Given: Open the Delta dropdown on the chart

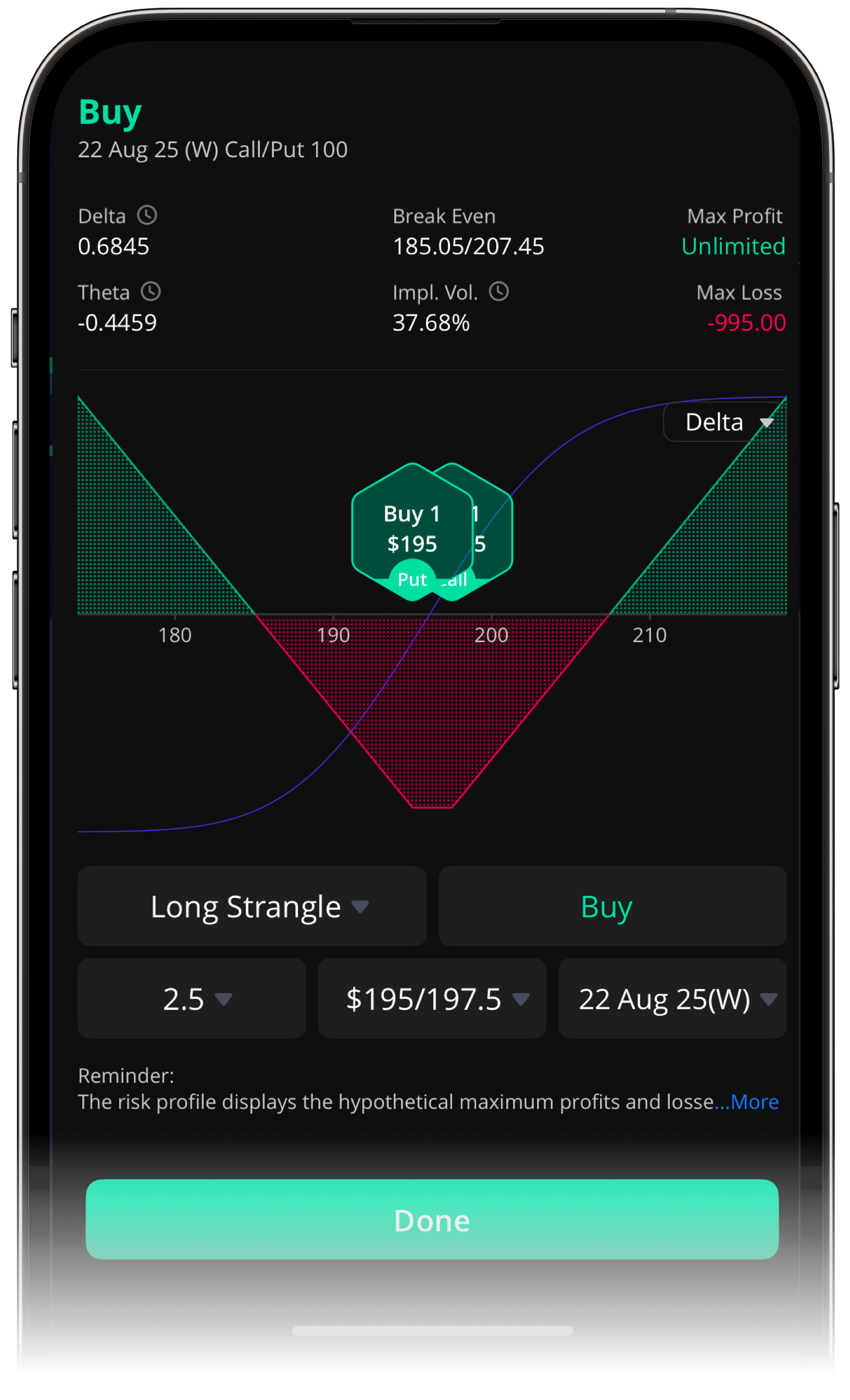Looking at the screenshot, I should [x=726, y=422].
